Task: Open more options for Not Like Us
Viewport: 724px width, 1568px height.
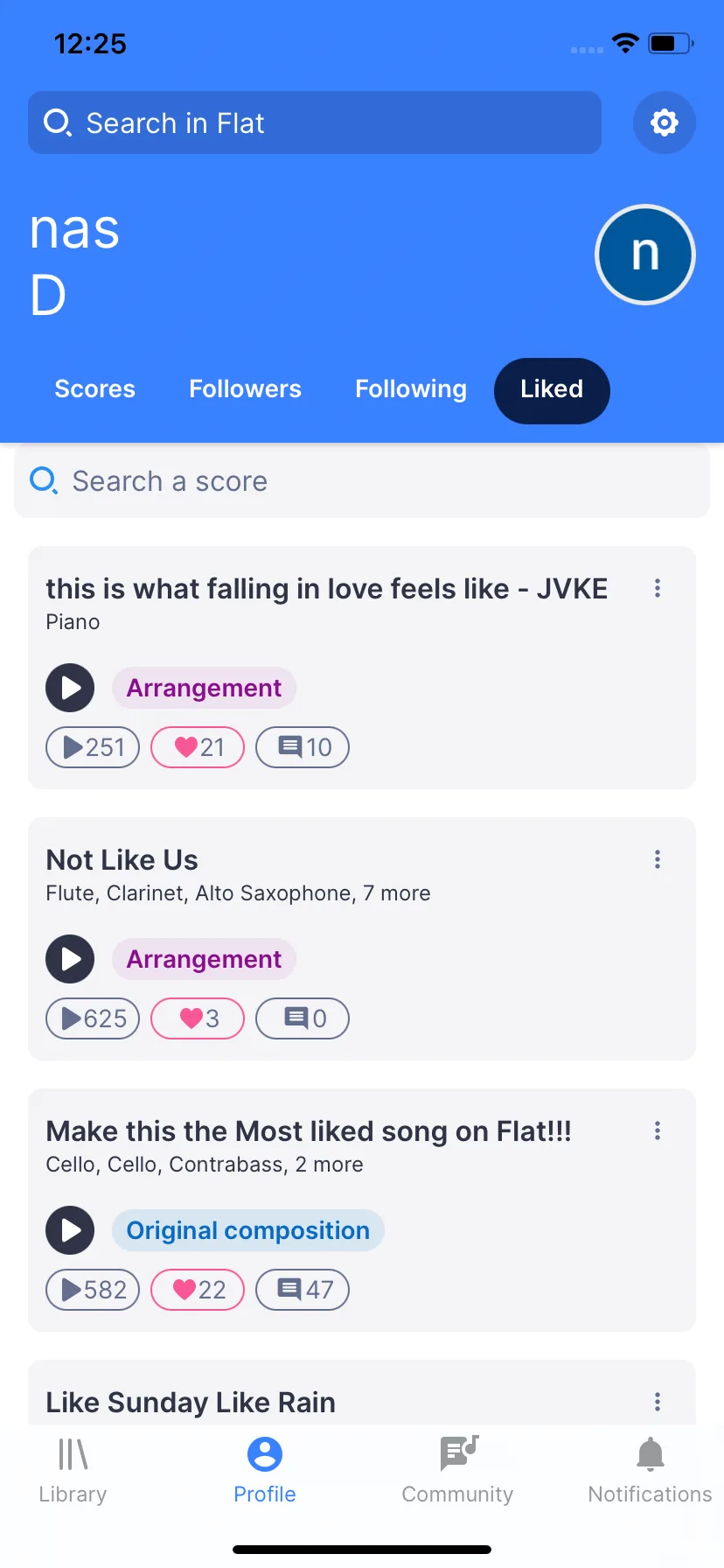Action: click(658, 860)
